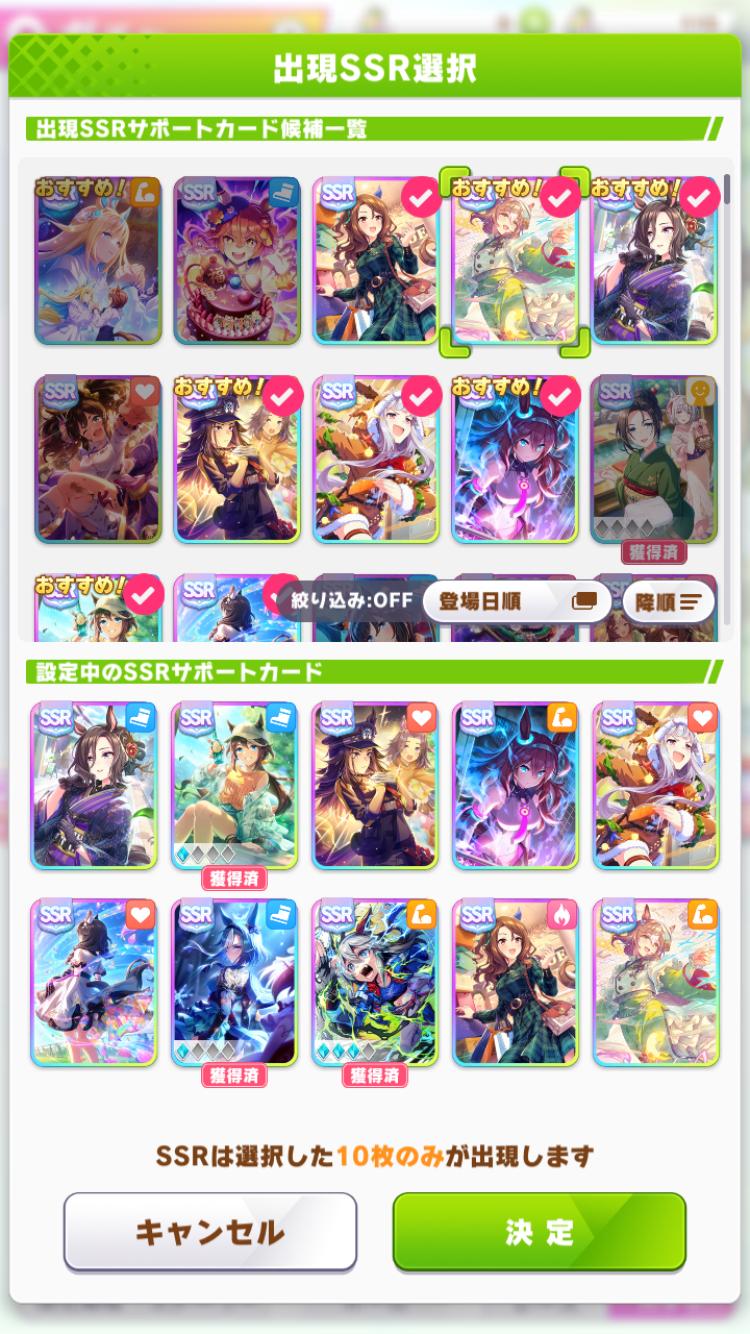The height and width of the screenshot is (1334, 750).
Task: Select the blonde fairy girl candidate card
Action: pos(97,261)
